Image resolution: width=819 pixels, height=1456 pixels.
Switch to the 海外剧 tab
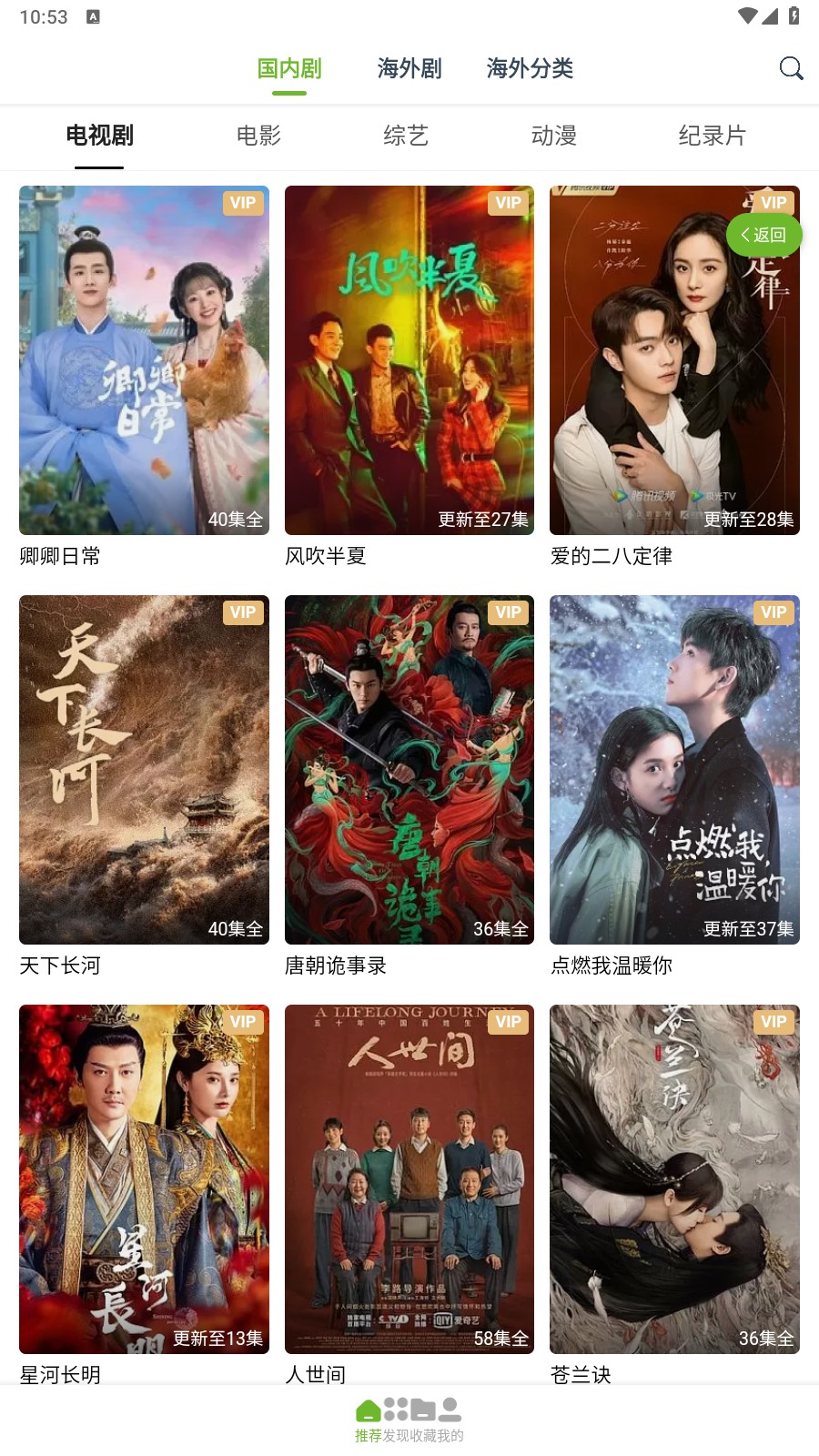(x=409, y=68)
